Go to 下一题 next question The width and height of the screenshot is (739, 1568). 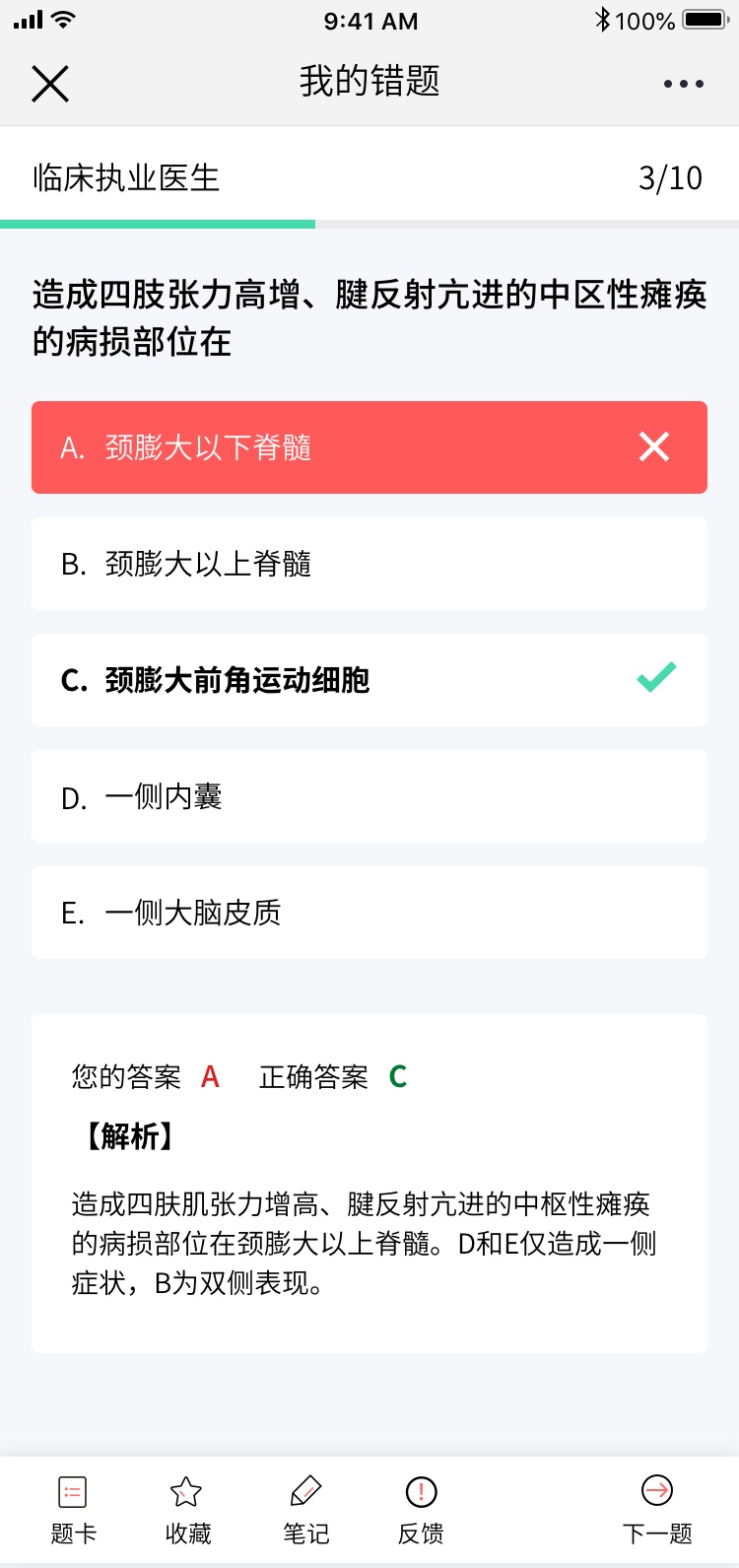tap(657, 1510)
